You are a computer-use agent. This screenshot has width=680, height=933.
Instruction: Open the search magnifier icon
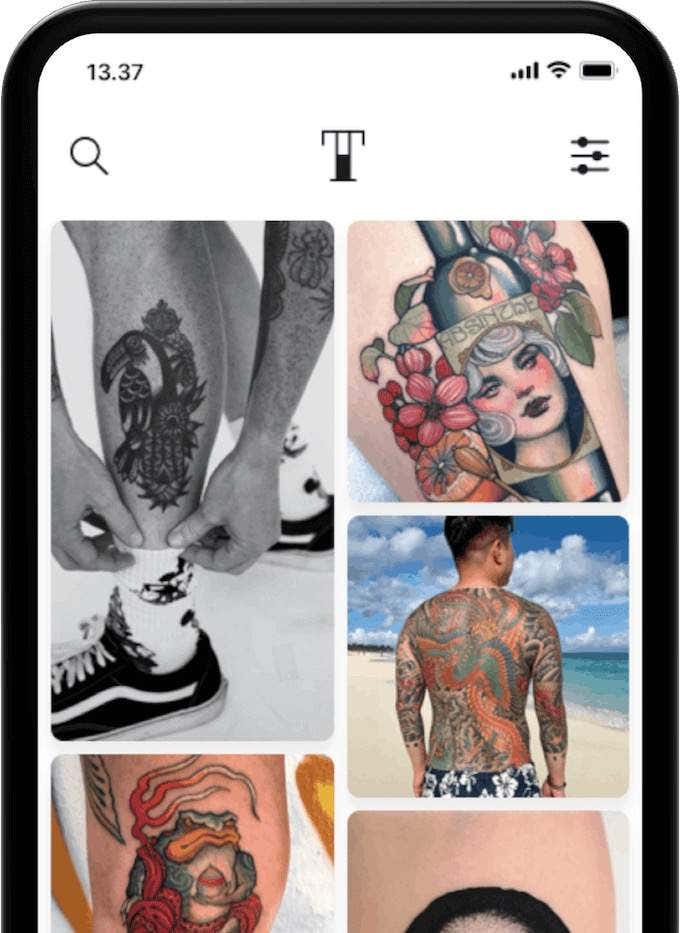point(89,156)
